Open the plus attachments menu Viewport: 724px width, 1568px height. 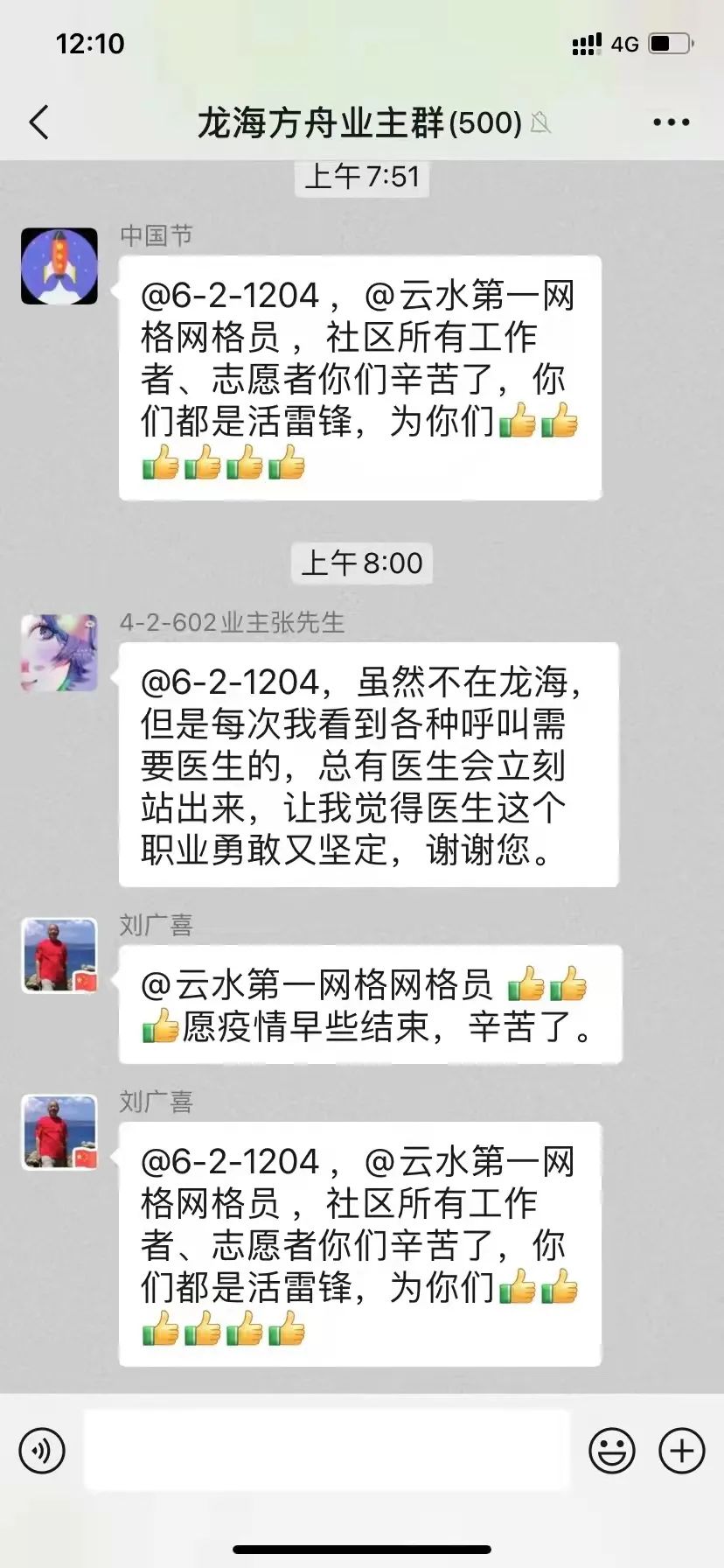(682, 1452)
